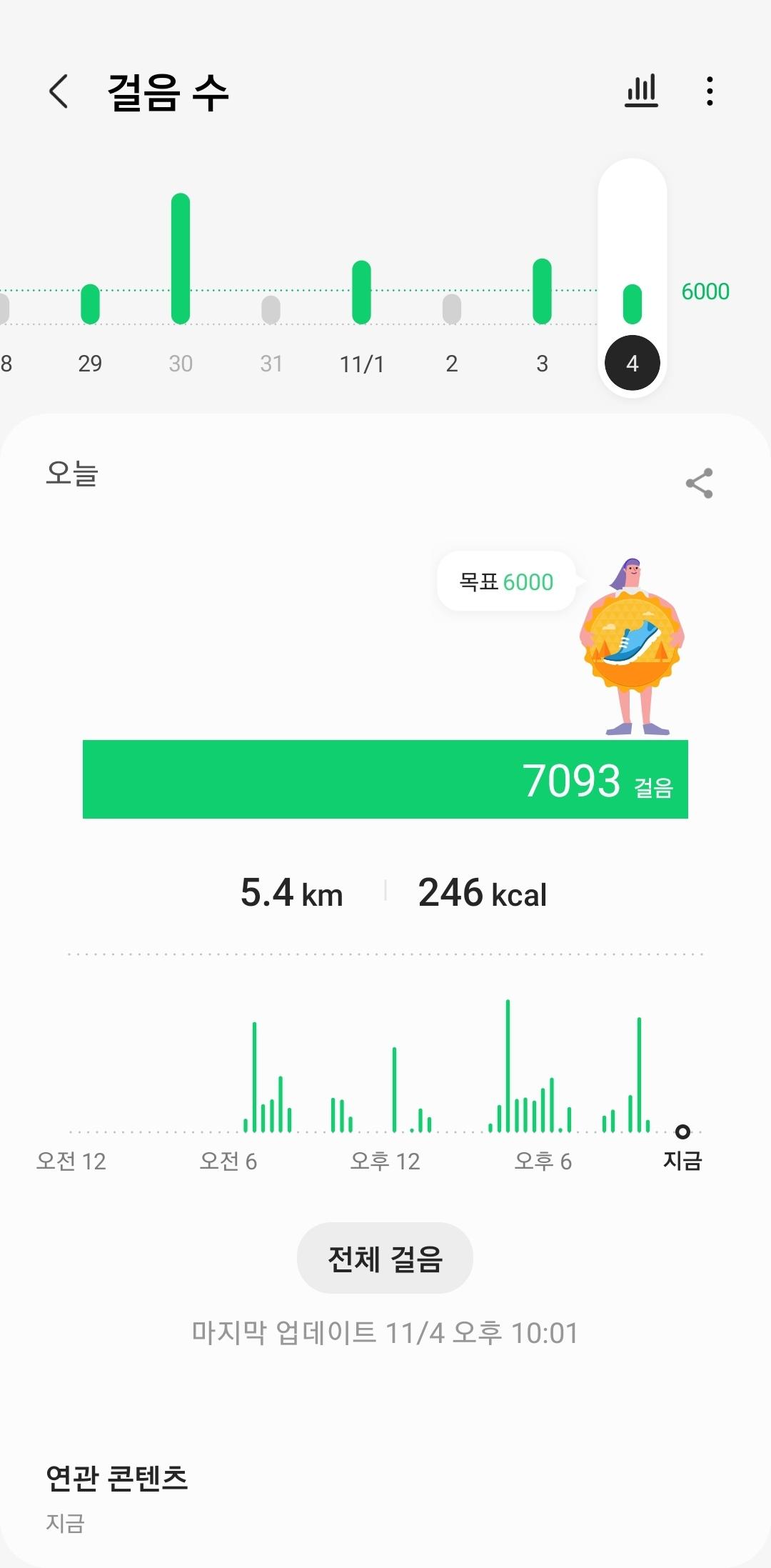Go back from the 걸음 수 screen

[59, 91]
